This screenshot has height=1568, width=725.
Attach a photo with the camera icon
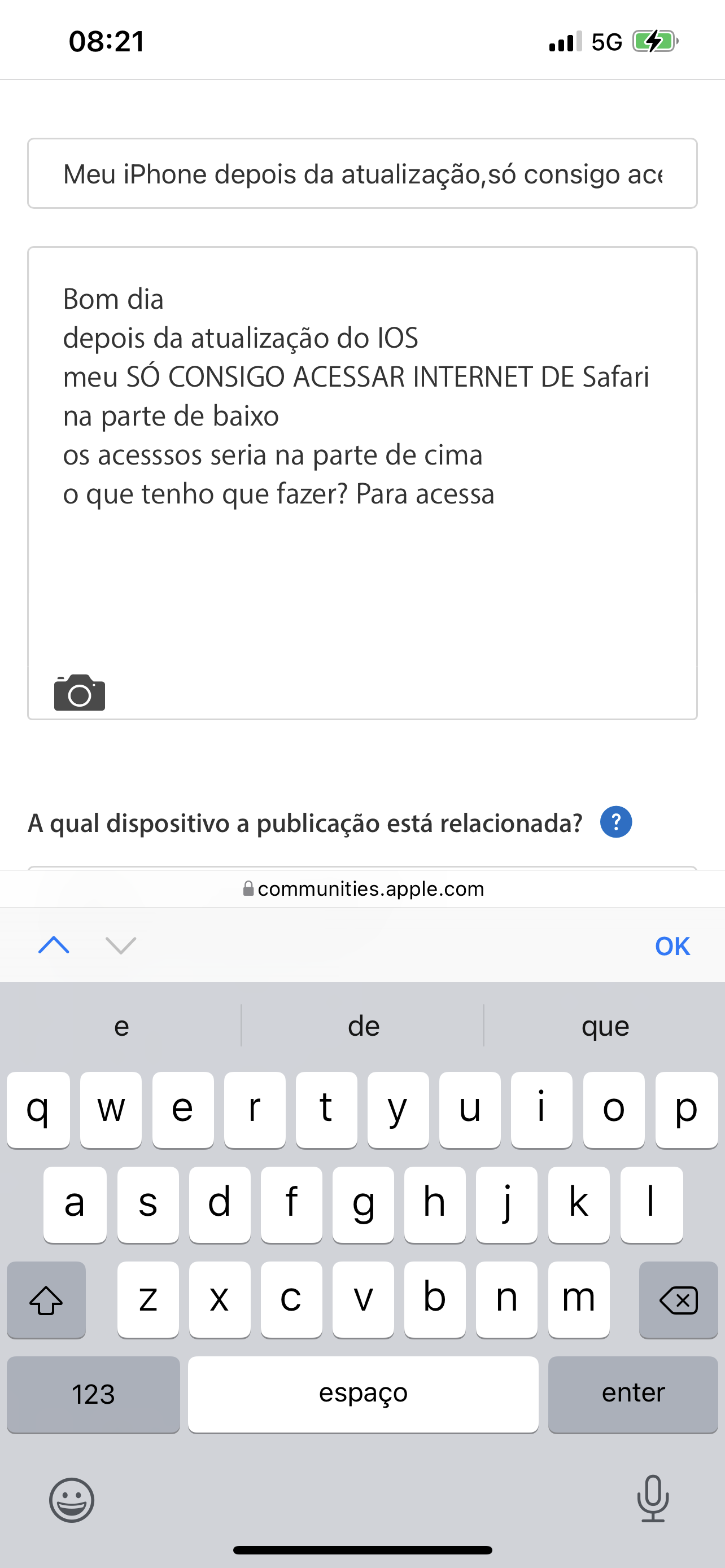[80, 693]
